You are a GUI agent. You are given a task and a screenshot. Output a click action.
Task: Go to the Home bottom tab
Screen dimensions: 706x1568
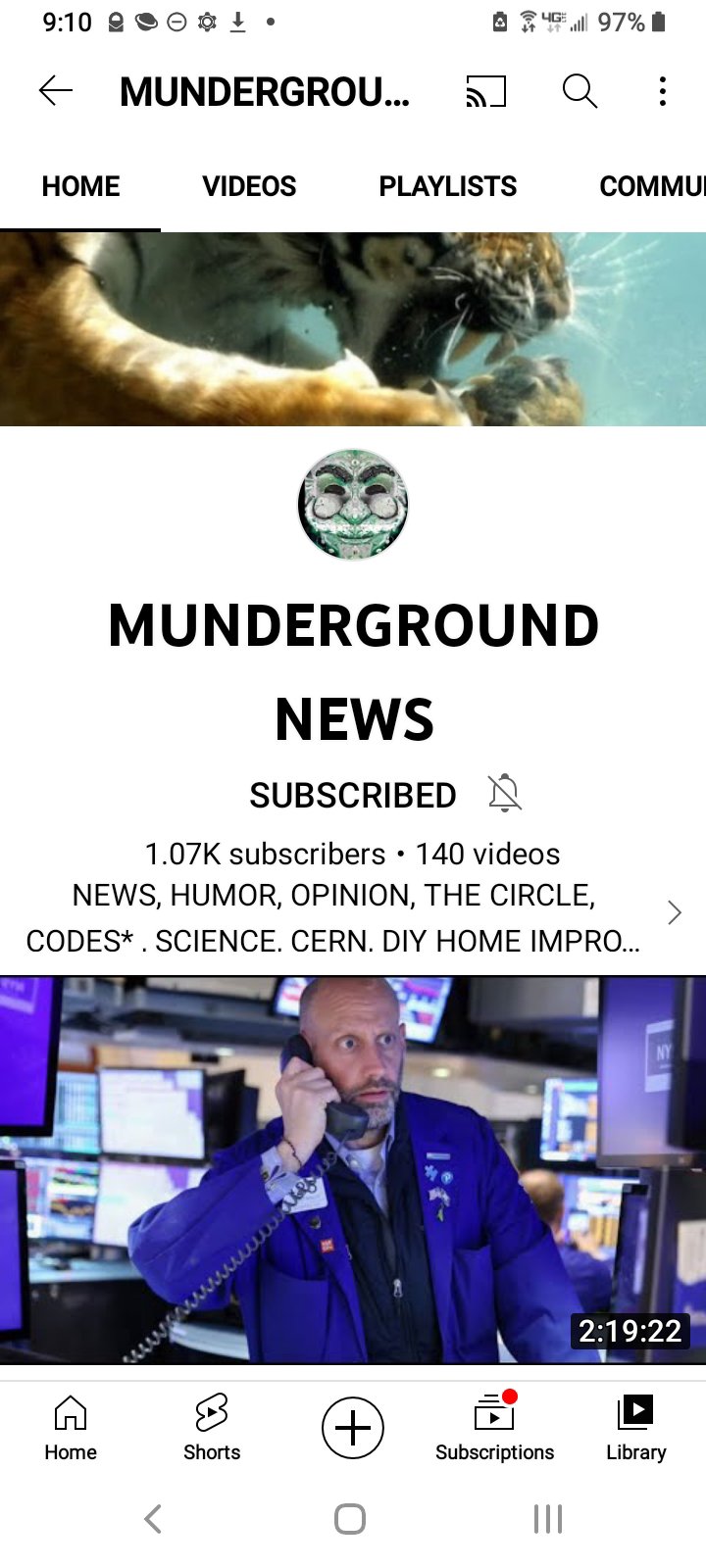pyautogui.click(x=71, y=1427)
